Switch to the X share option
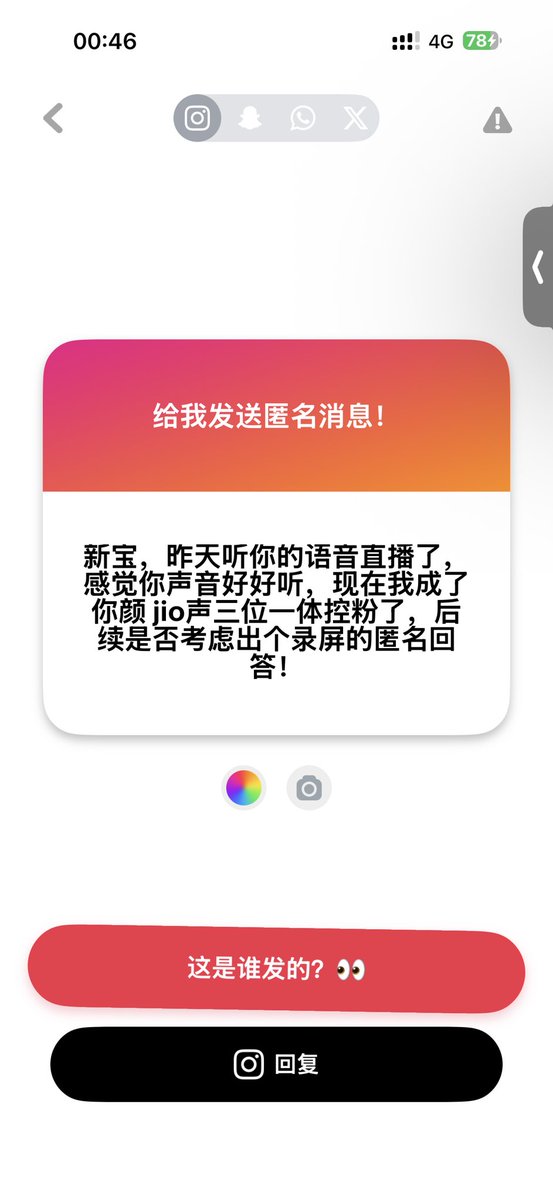Screen dimensions: 553x1200 pos(355,118)
